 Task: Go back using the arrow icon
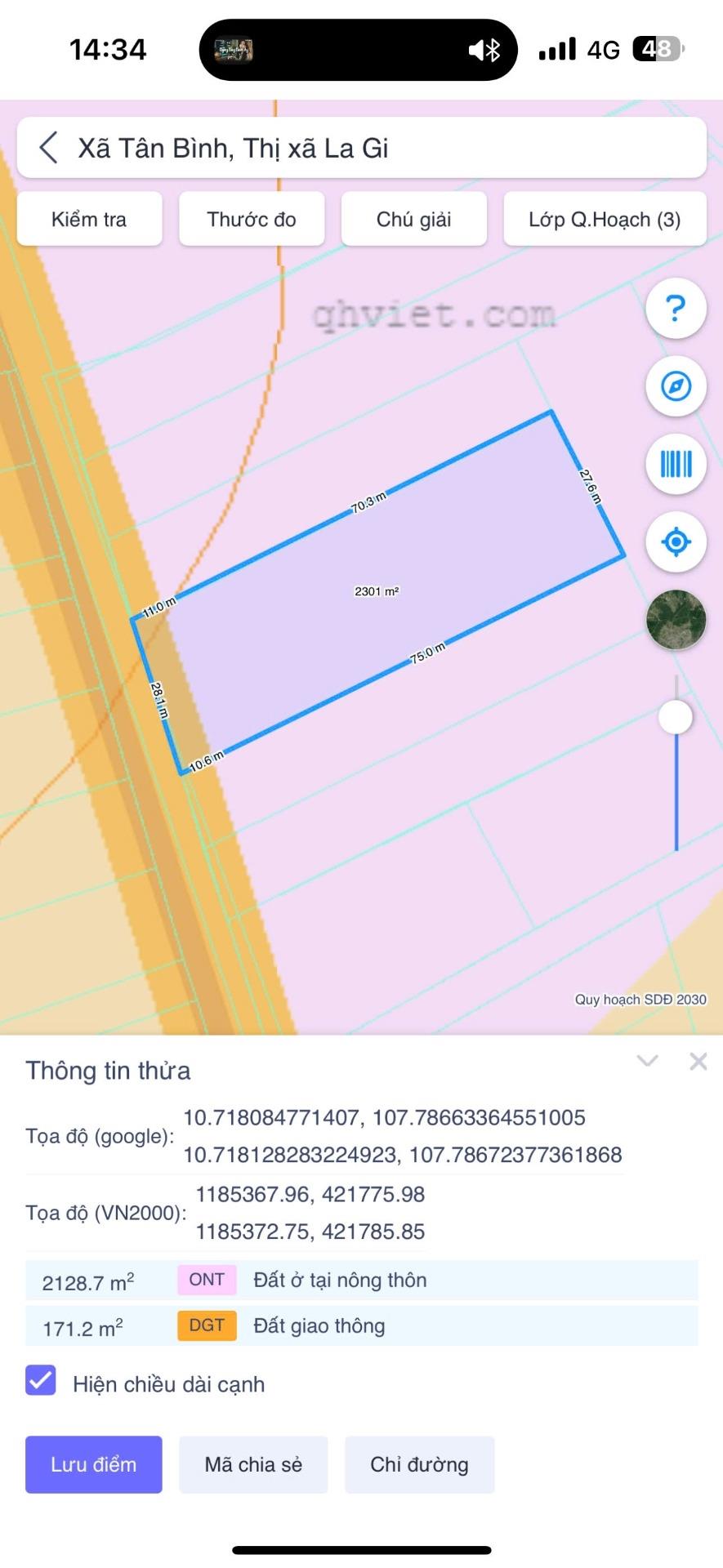tap(49, 148)
